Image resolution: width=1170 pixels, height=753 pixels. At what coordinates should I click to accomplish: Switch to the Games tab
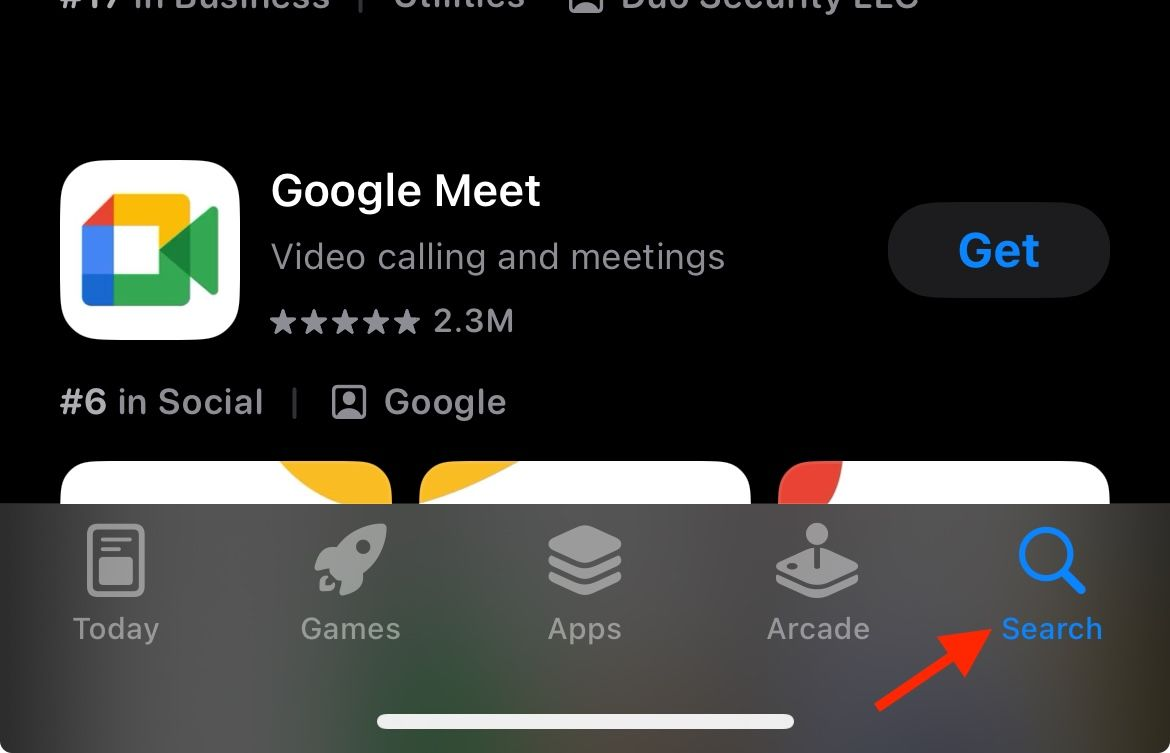350,585
